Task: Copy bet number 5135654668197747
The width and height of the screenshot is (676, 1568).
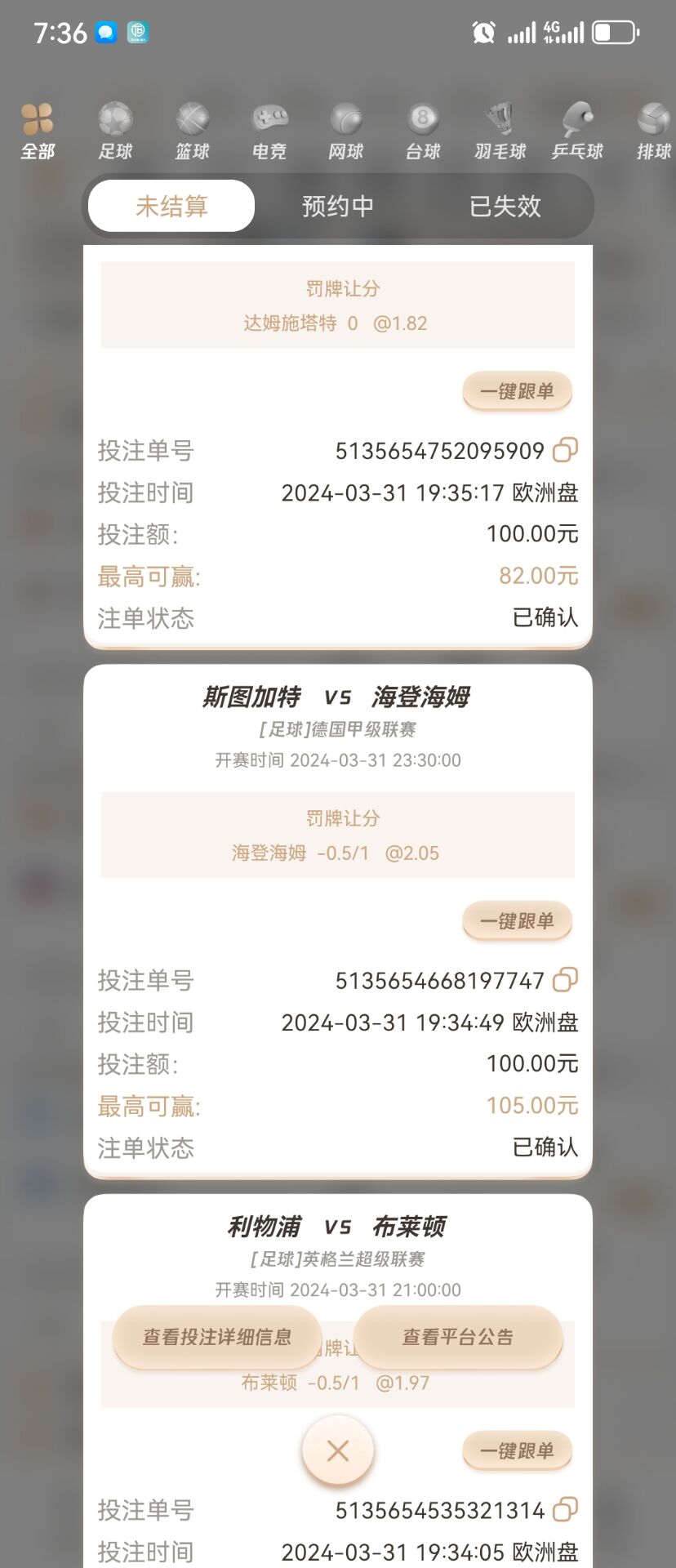Action: click(x=565, y=979)
